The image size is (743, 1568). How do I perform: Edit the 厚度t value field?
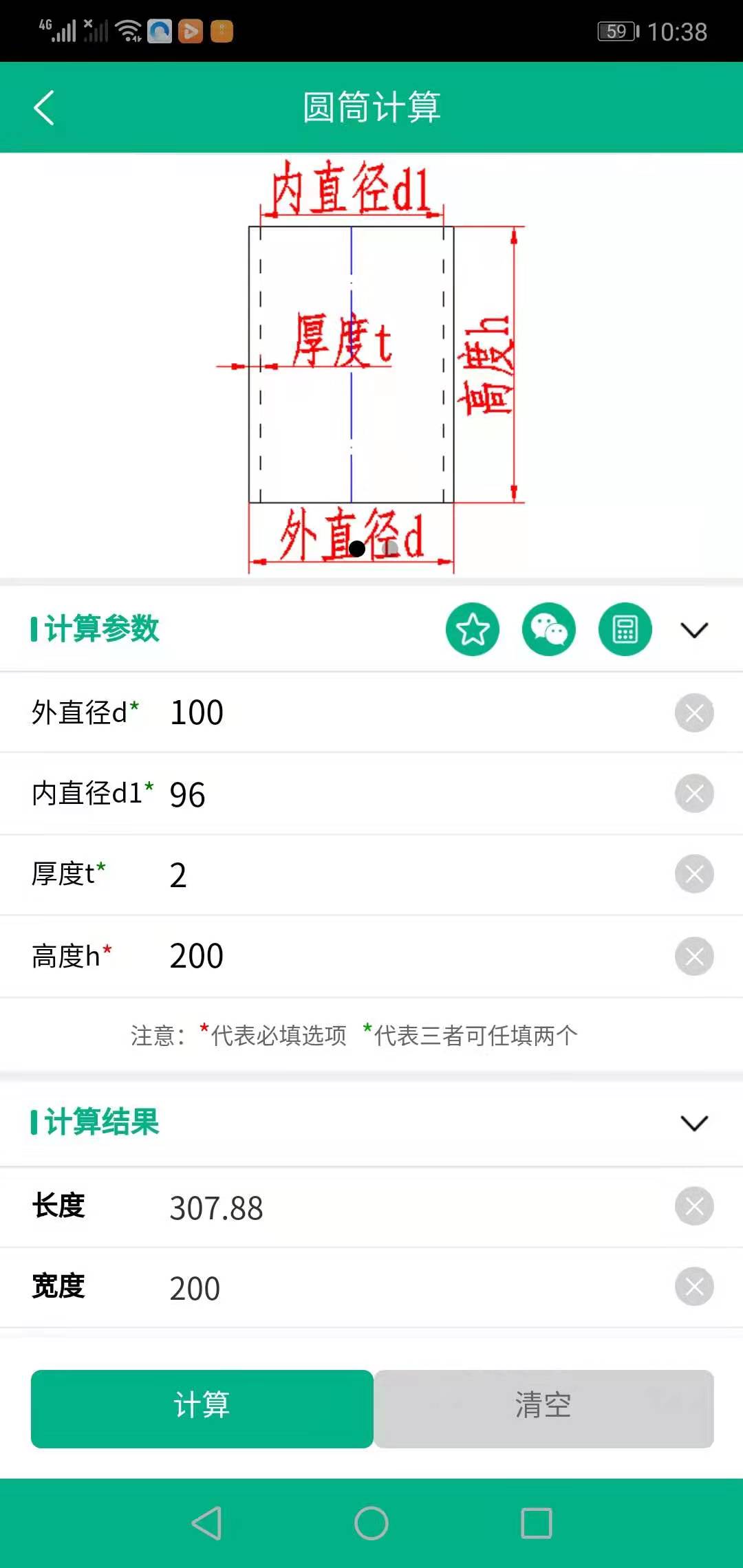click(x=413, y=875)
